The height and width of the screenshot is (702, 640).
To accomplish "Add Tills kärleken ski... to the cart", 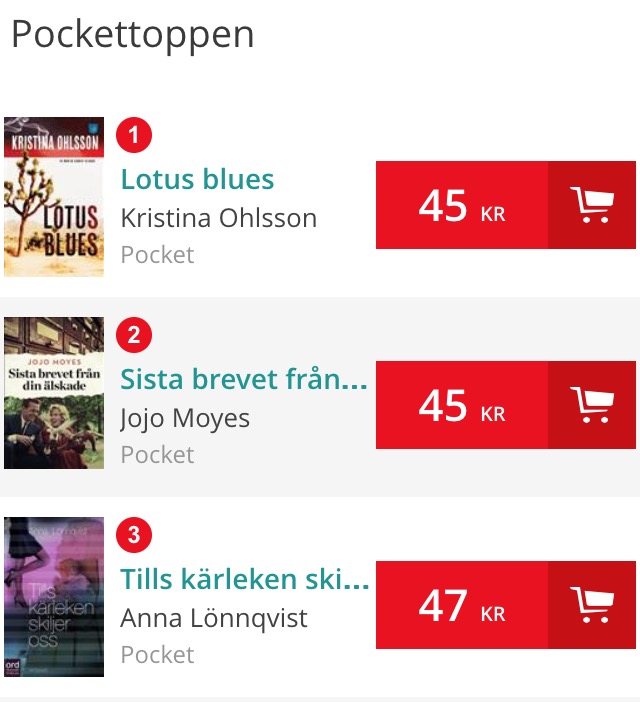I will click(x=591, y=605).
